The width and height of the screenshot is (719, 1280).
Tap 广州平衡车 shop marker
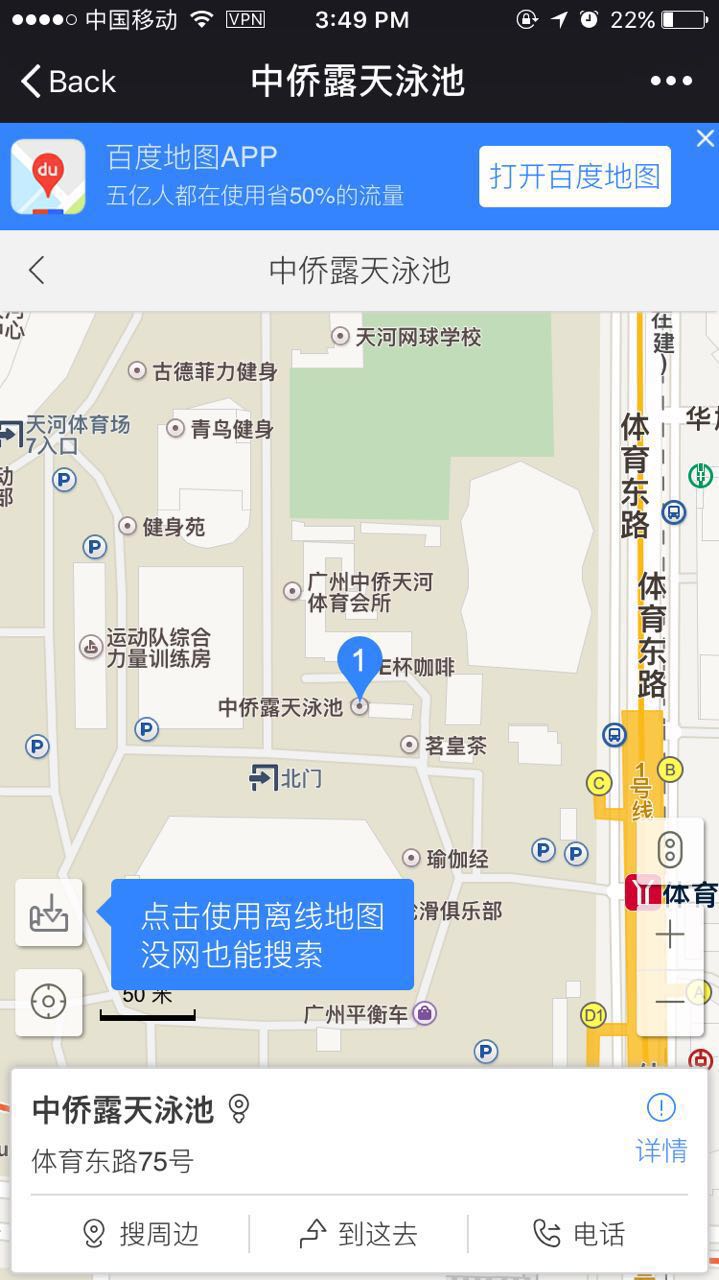tap(370, 1014)
